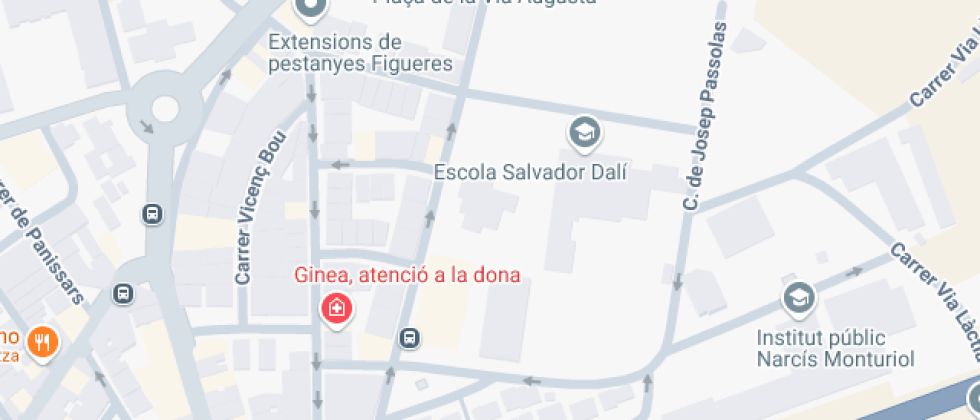Select the orange restaurant marker
Viewport: 980px width, 420px height.
42,342
